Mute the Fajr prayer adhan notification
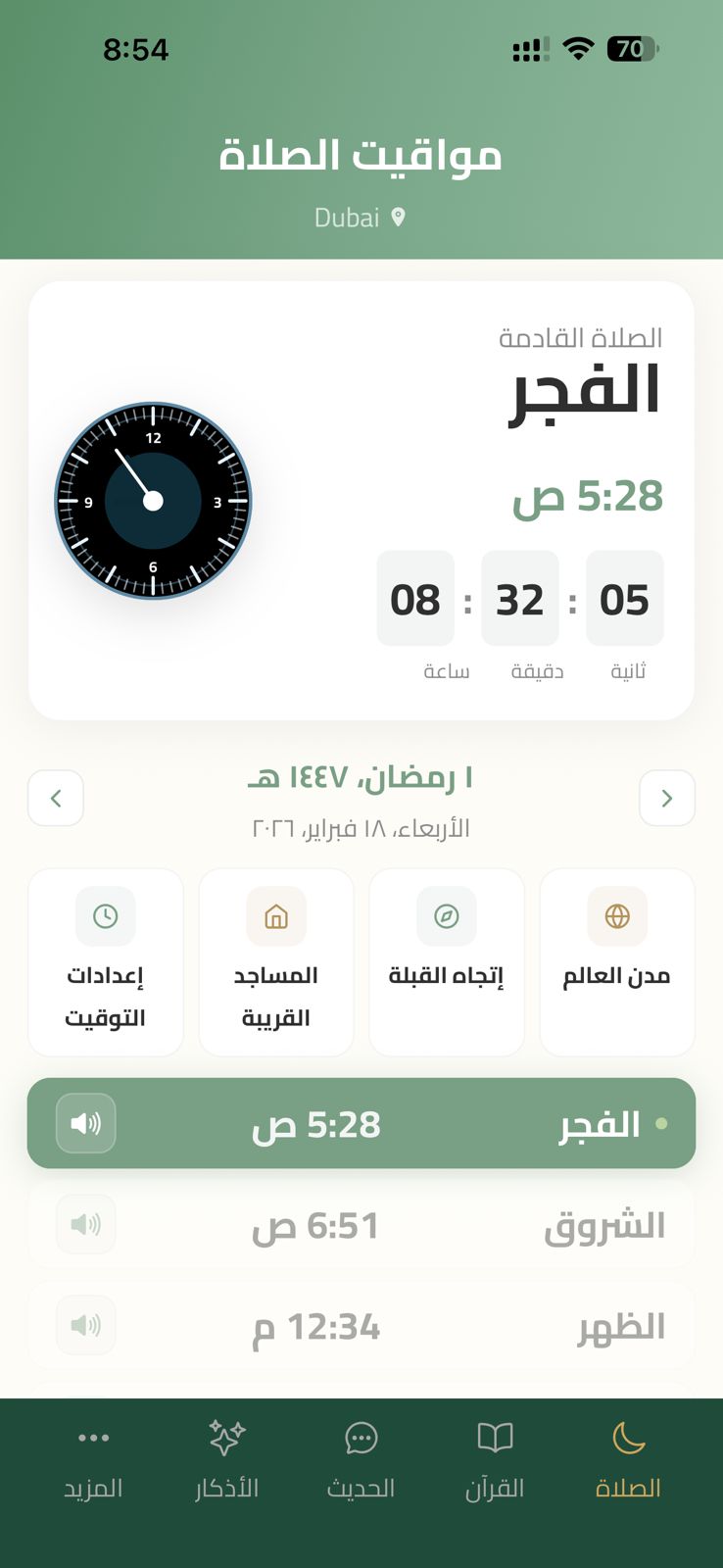 (x=85, y=1123)
